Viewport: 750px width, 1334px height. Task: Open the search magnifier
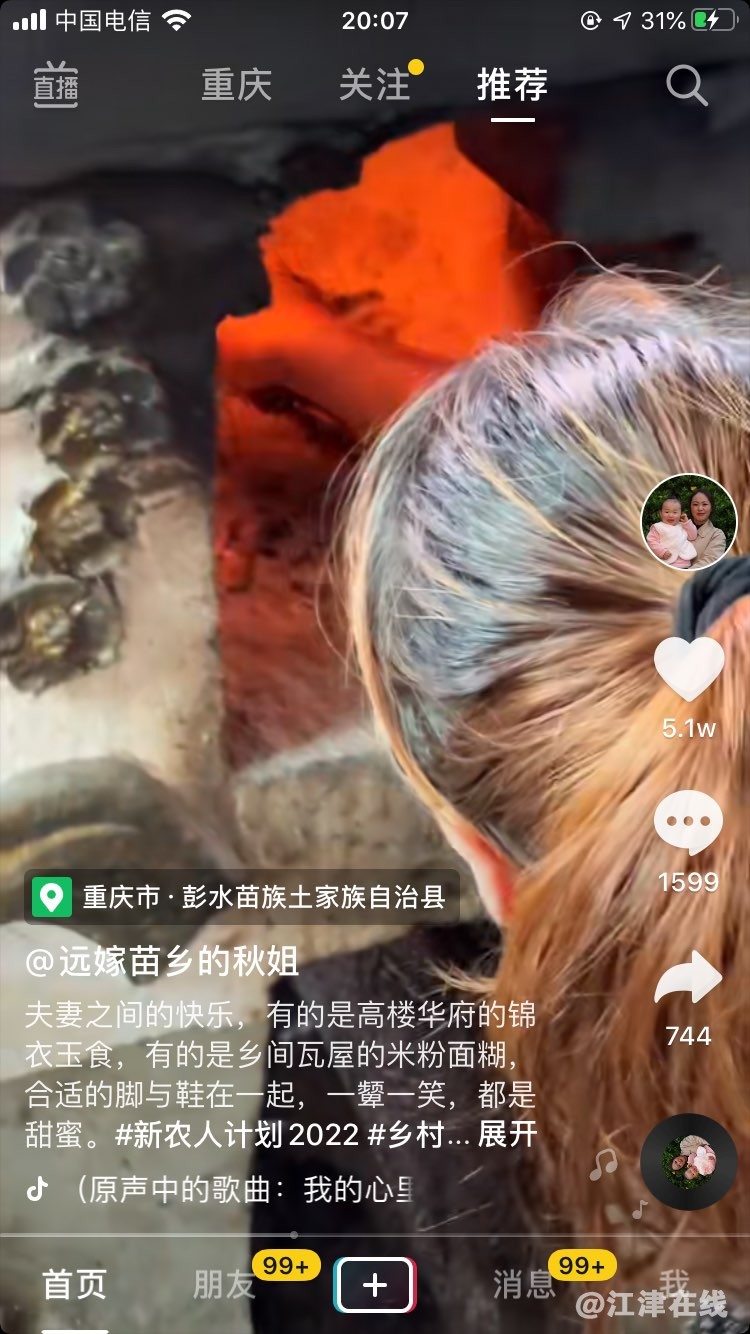point(687,86)
